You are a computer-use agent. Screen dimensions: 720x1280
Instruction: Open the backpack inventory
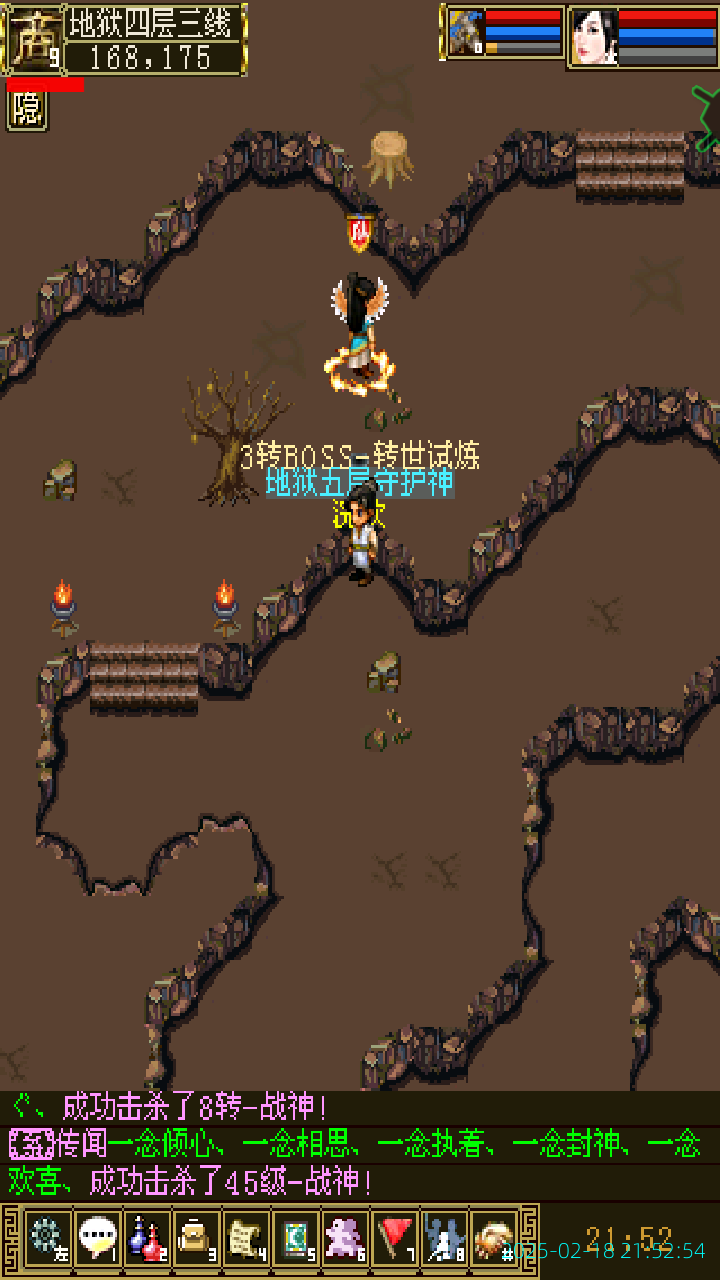pos(196,1240)
